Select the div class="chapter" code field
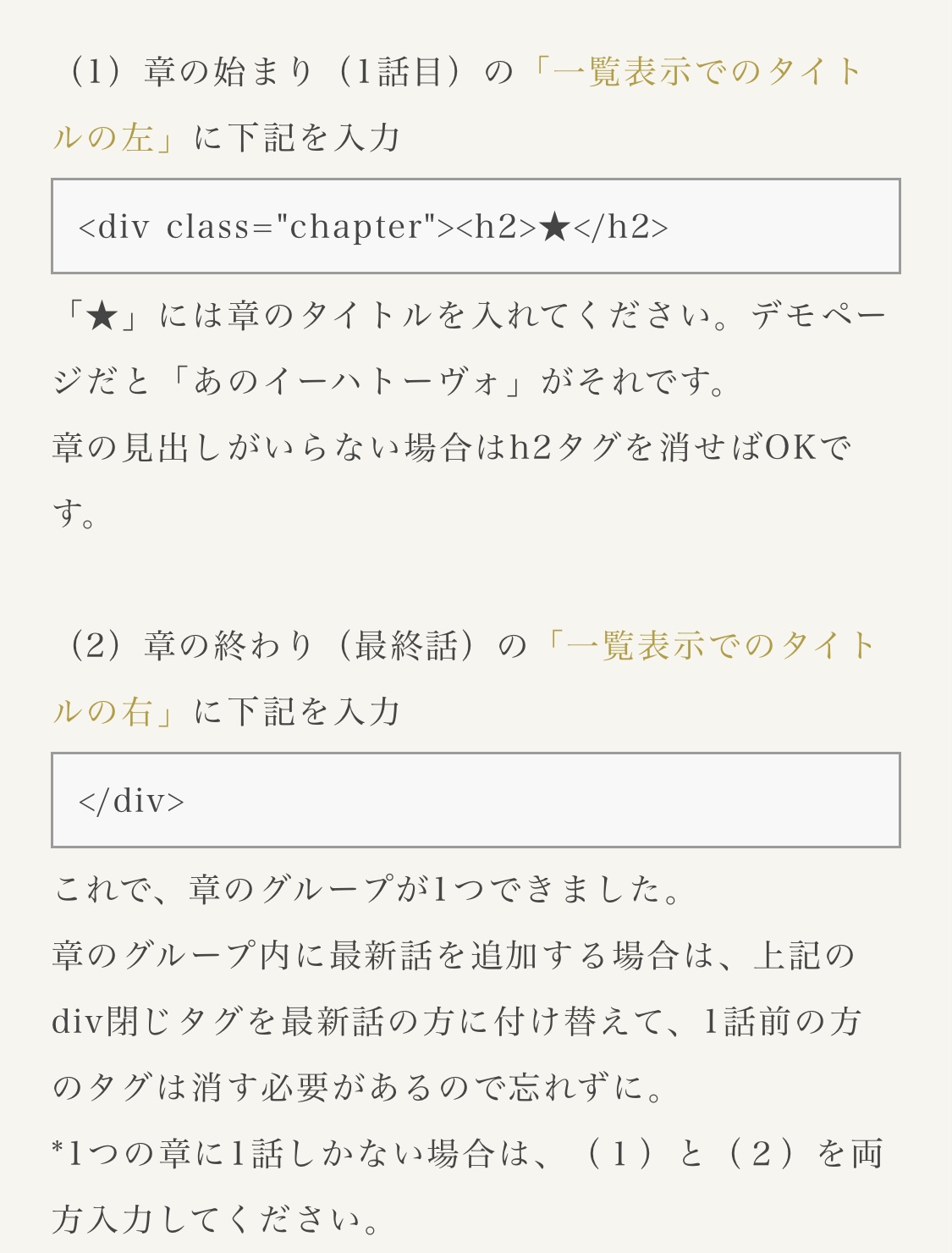The width and height of the screenshot is (952, 1253). coord(475,226)
